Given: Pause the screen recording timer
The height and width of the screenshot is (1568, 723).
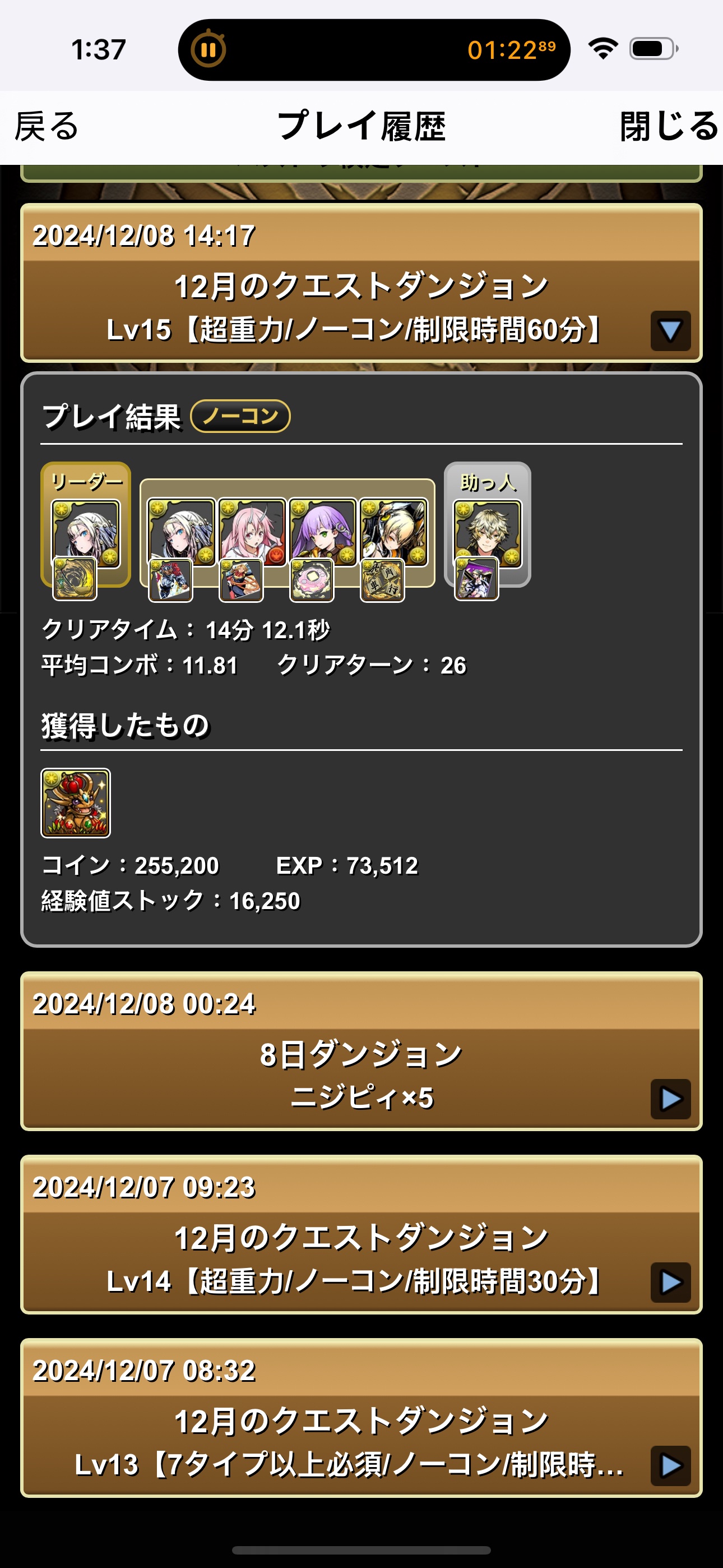Looking at the screenshot, I should pos(208,49).
